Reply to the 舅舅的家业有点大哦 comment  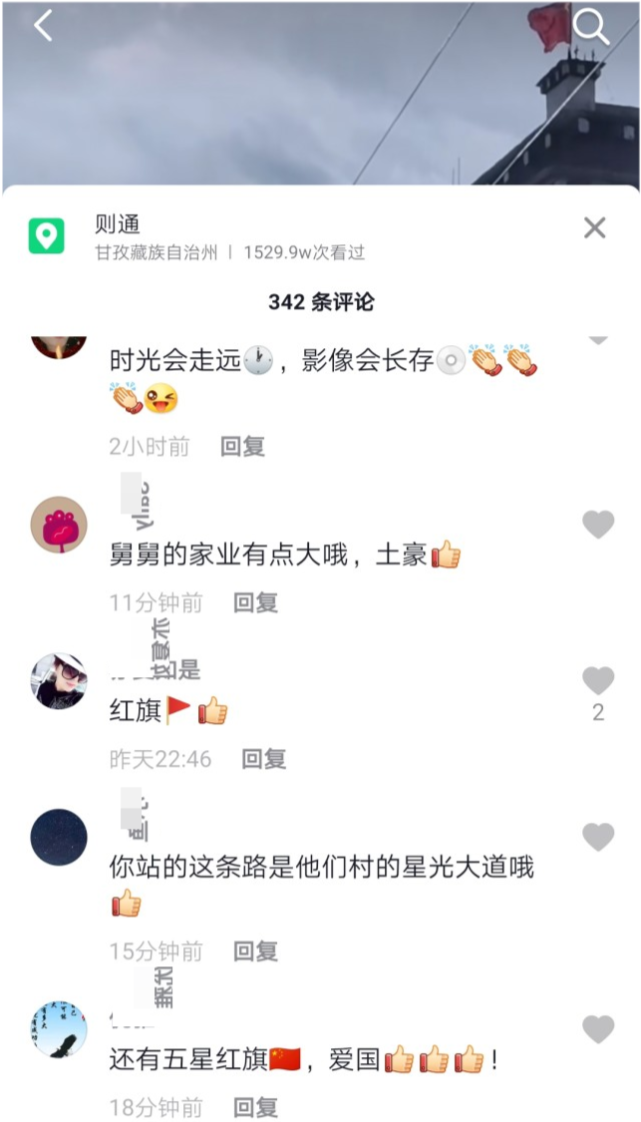pyautogui.click(x=256, y=602)
